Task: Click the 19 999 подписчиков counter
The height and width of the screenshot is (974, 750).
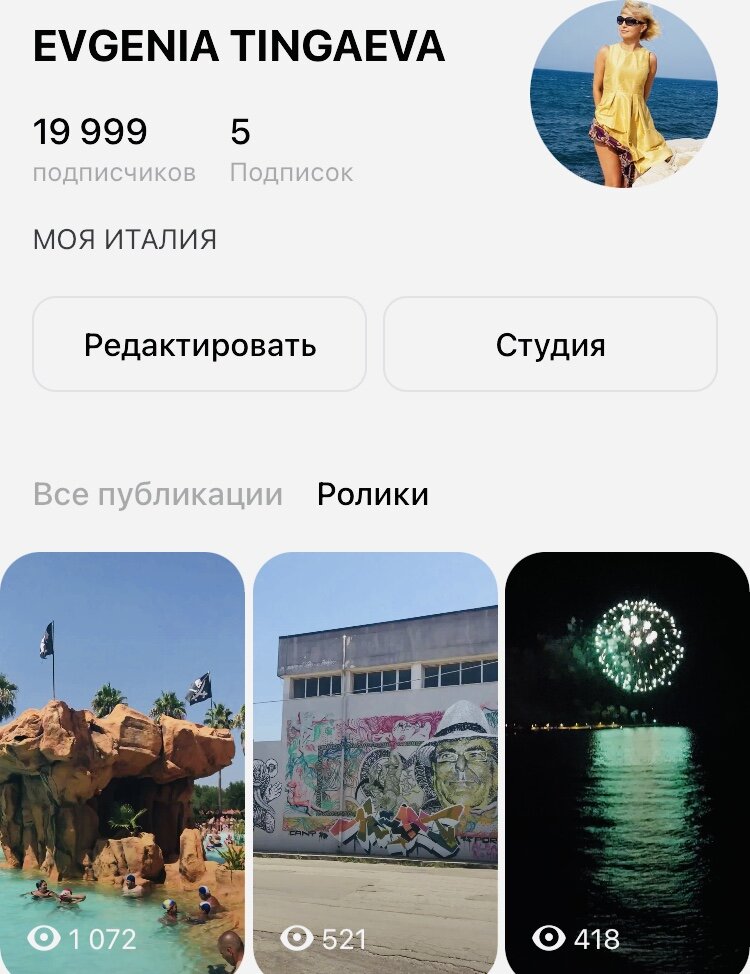Action: click(x=115, y=148)
